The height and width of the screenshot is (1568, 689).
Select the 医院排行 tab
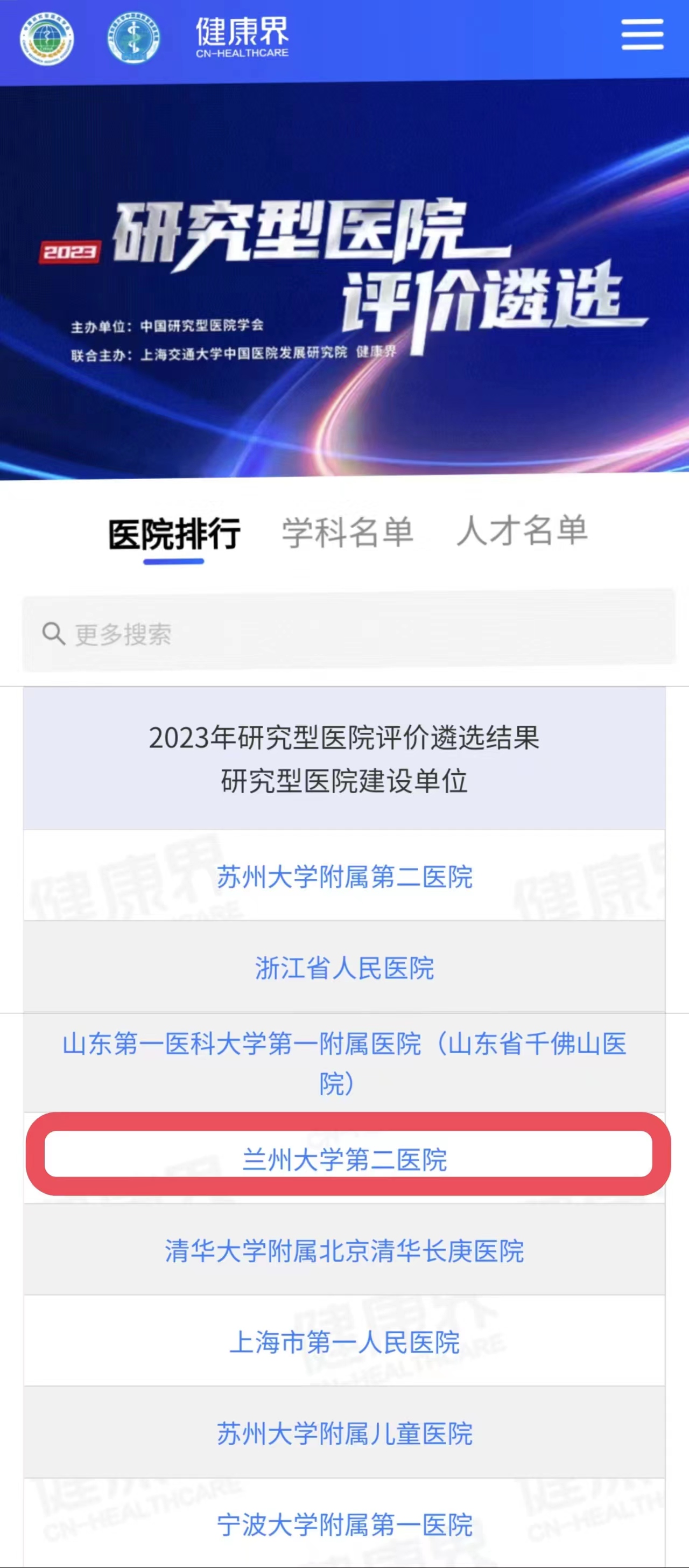(x=174, y=534)
